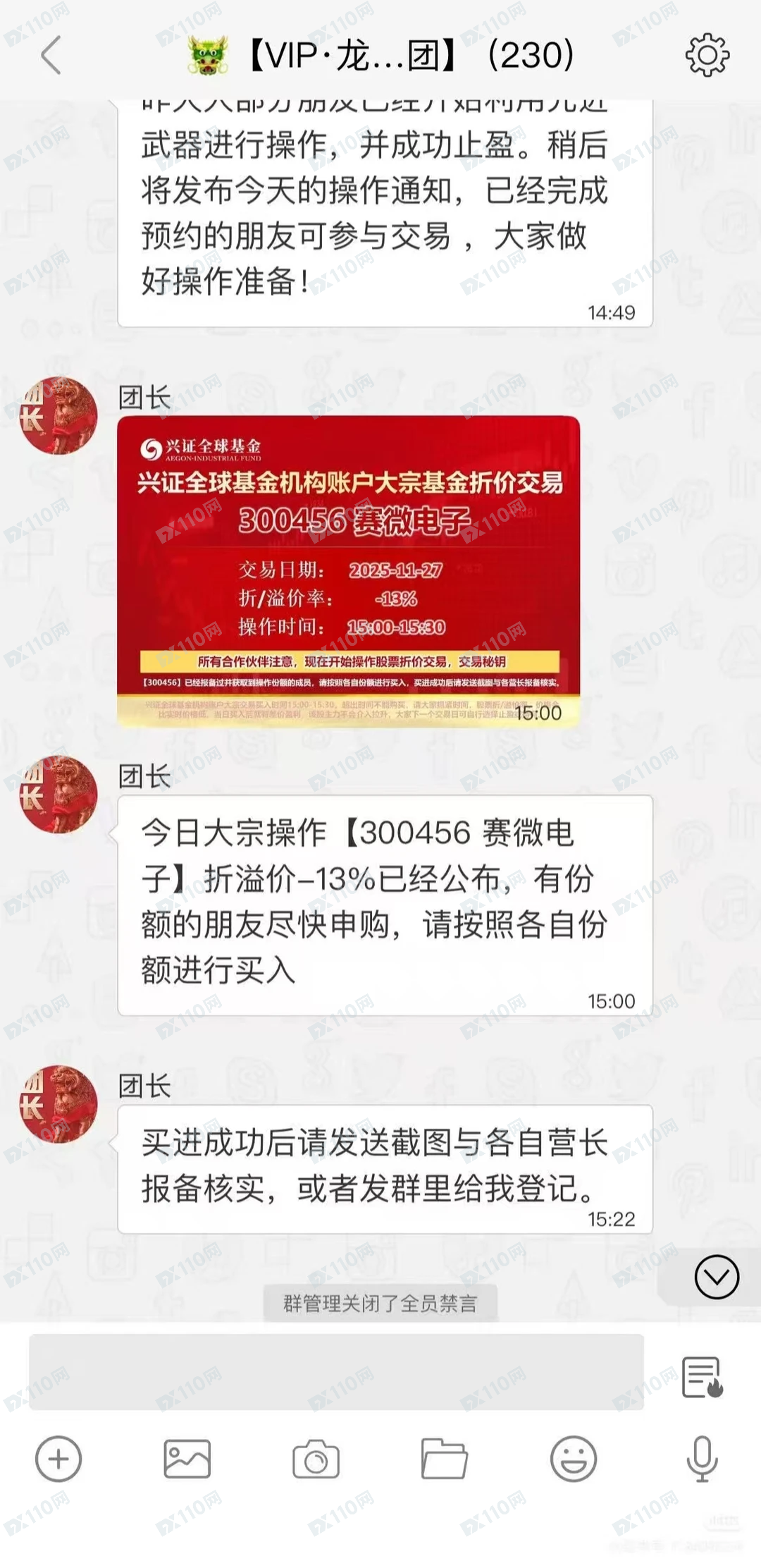761x1568 pixels.
Task: Start voice input with the microphone
Action: pyautogui.click(x=702, y=1459)
